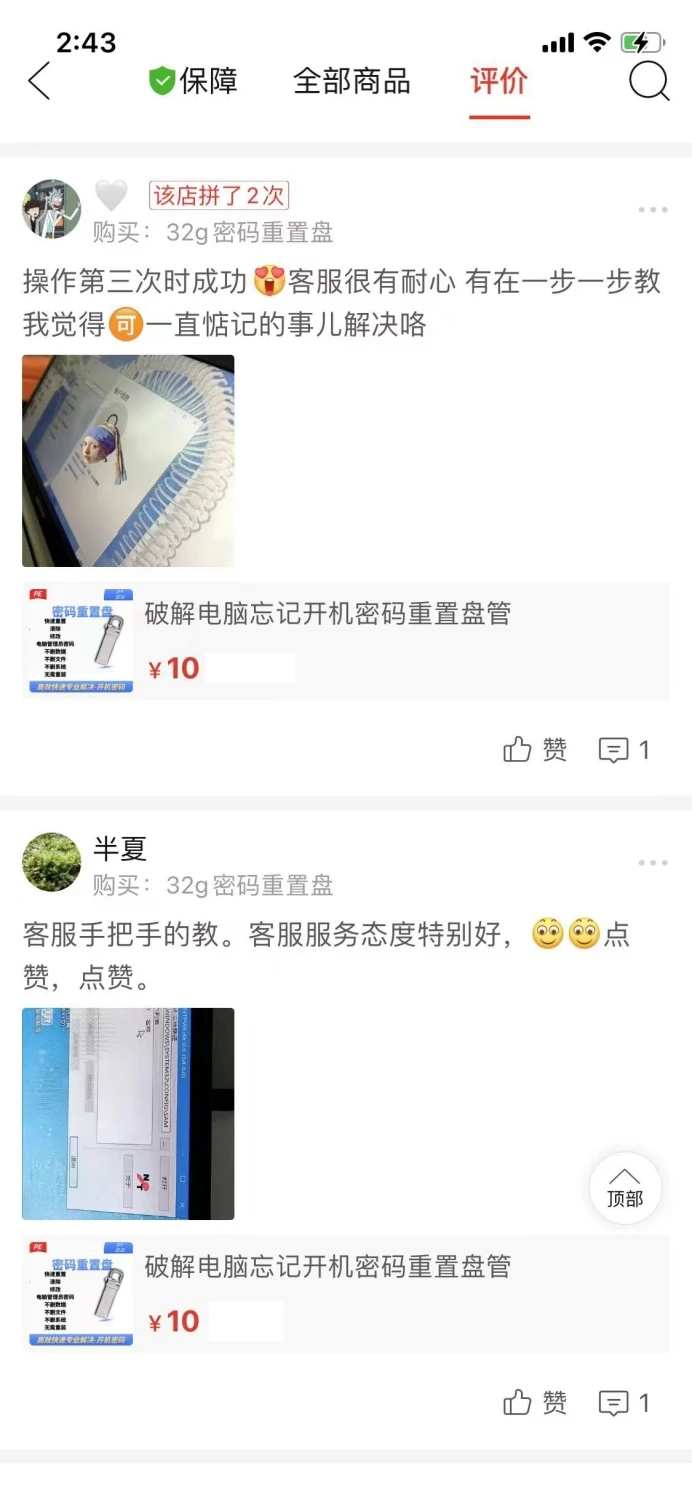692x1498 pixels.
Task: Like the first review with 赞
Action: pos(535,750)
